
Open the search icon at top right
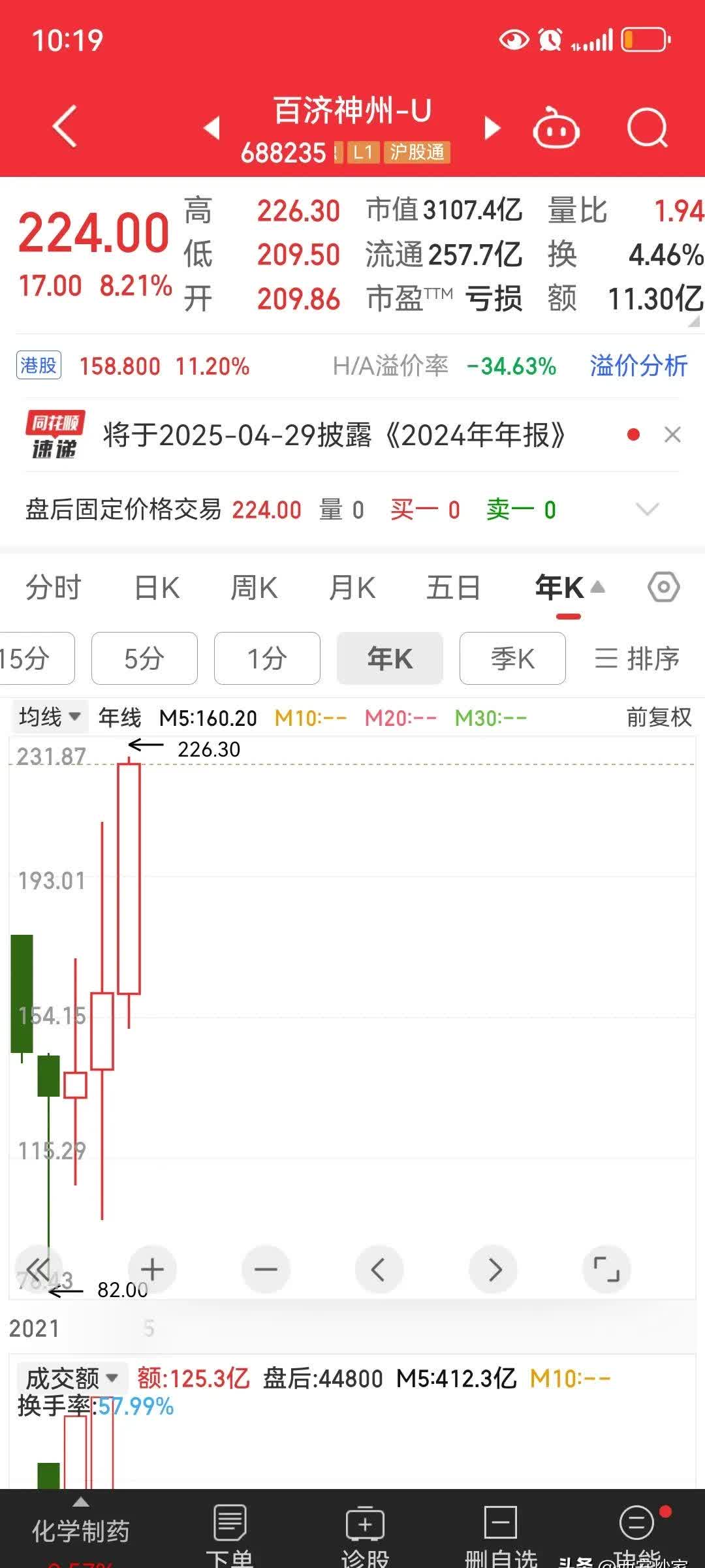point(647,128)
